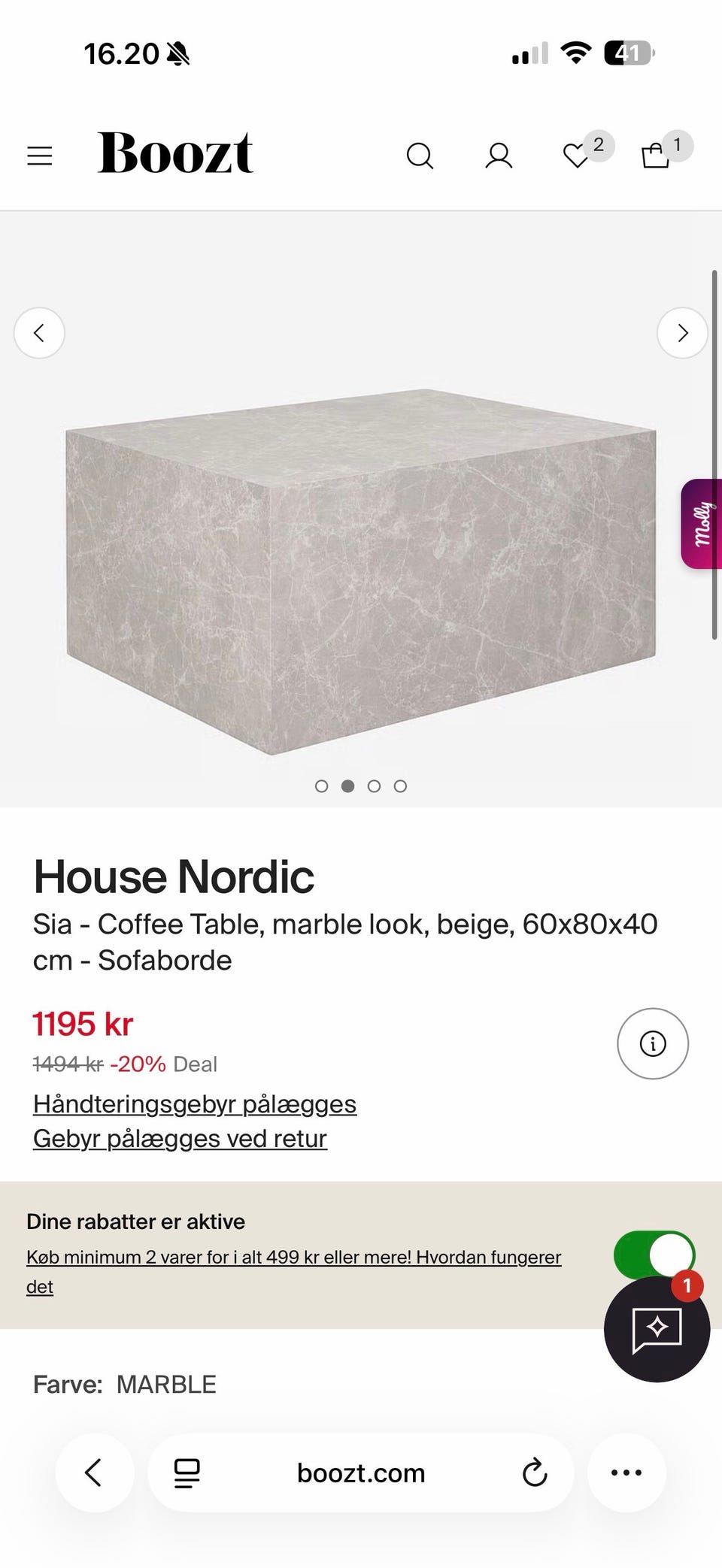Image resolution: width=722 pixels, height=1568 pixels.
Task: Open product info via the circled i icon
Action: point(653,1044)
